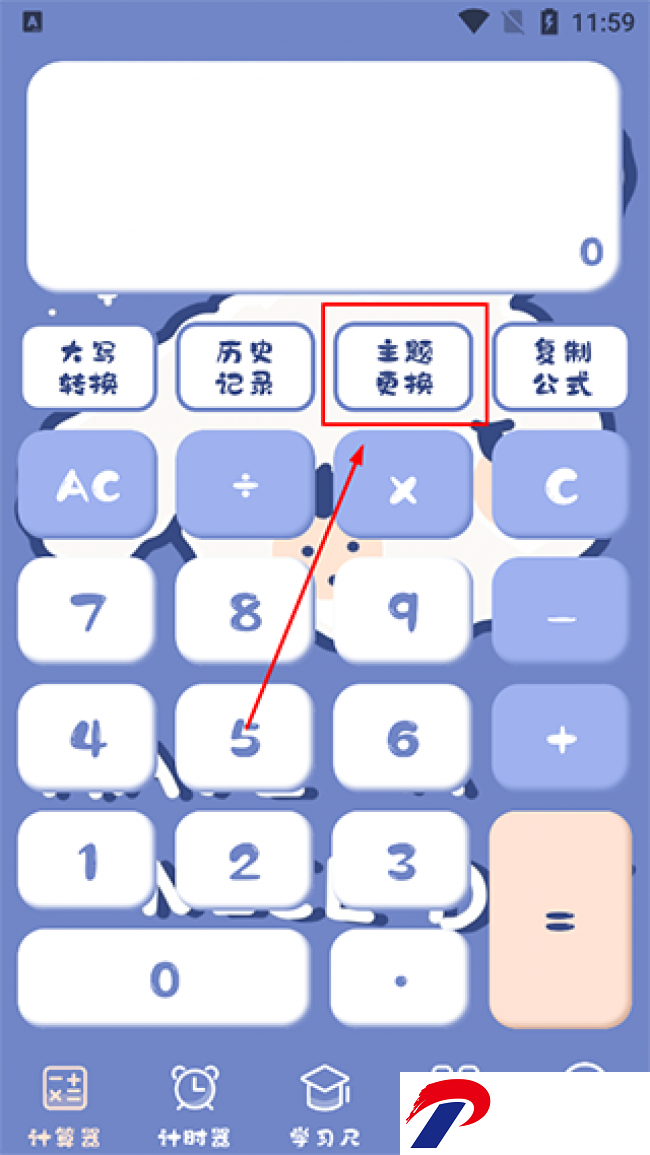Select the multiplication operator
Screen dimensions: 650x1155
point(403,484)
